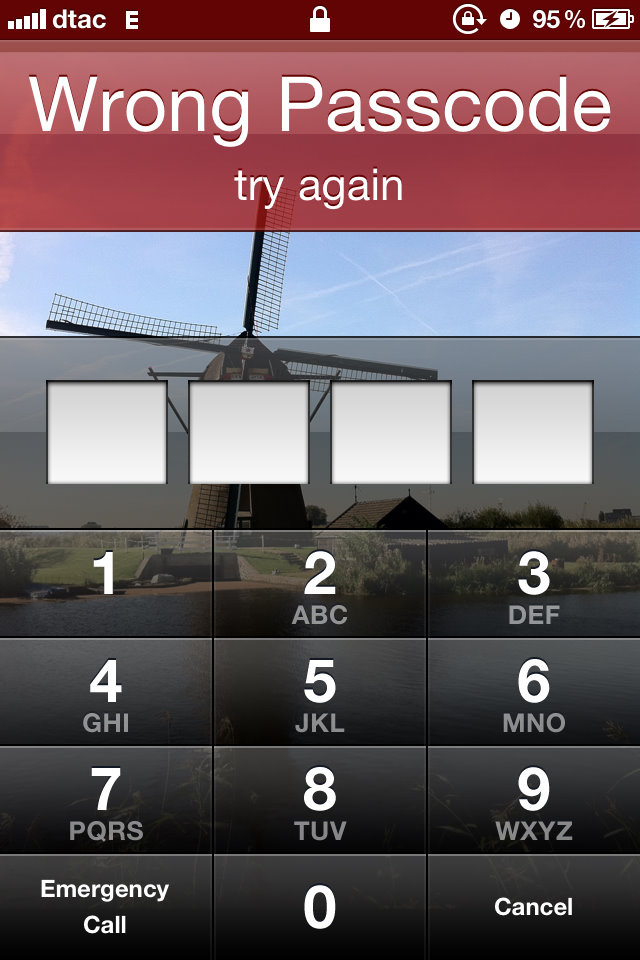Open Emergency Call dialer
The height and width of the screenshot is (960, 640).
[x=106, y=907]
